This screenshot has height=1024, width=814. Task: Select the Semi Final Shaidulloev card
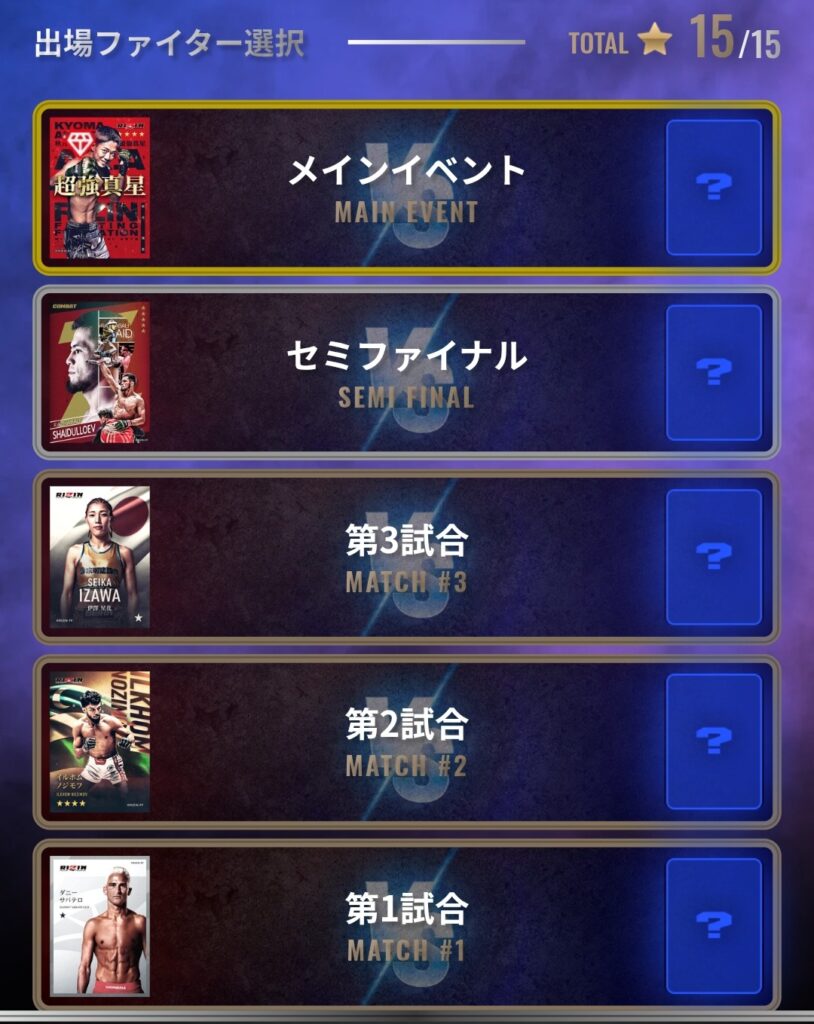click(100, 373)
